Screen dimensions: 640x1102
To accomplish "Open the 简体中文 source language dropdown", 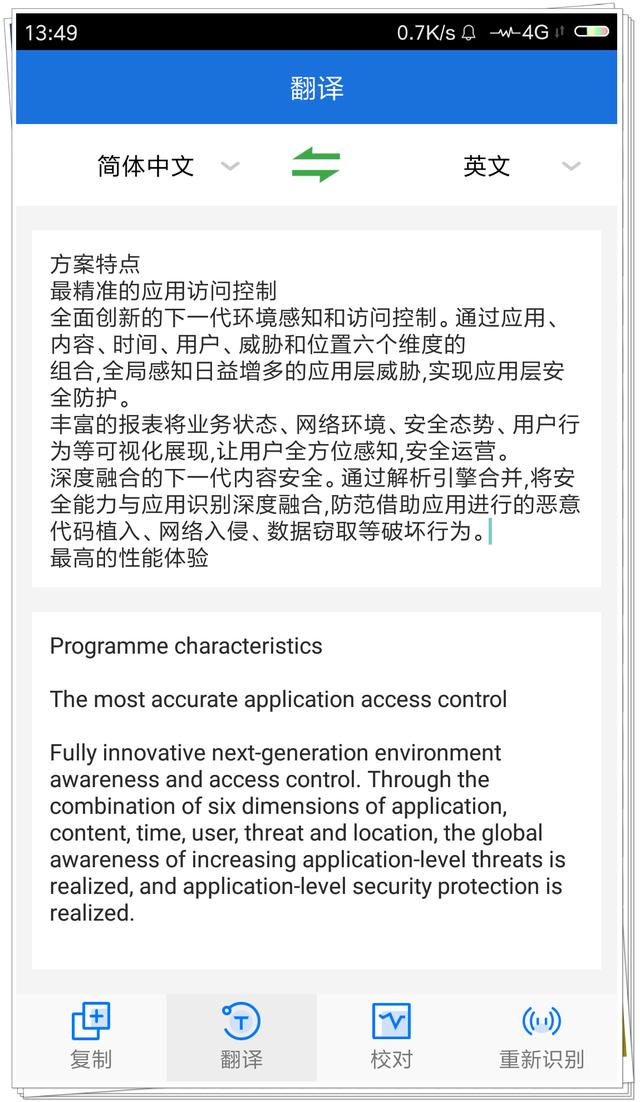I will (168, 167).
